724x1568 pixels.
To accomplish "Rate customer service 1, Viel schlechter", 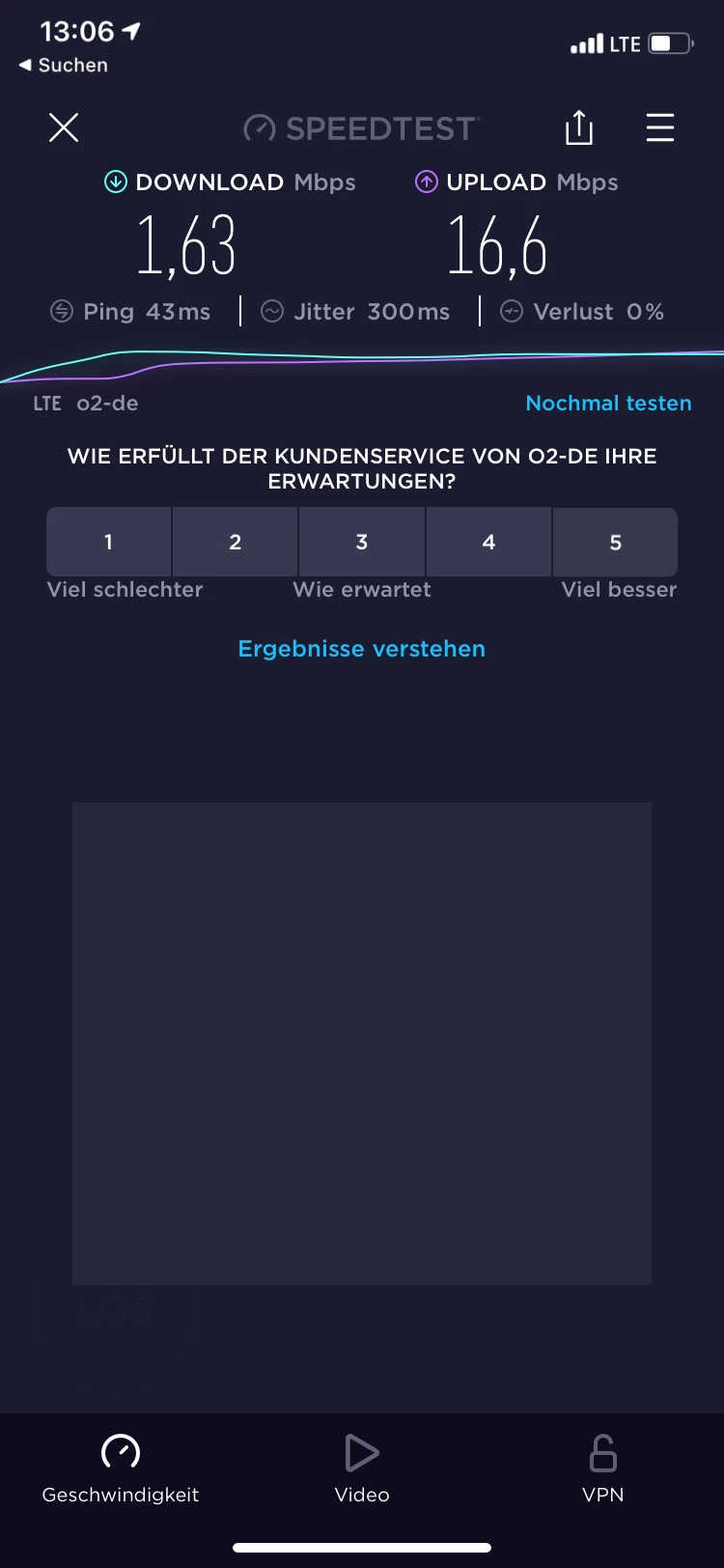I will point(109,542).
